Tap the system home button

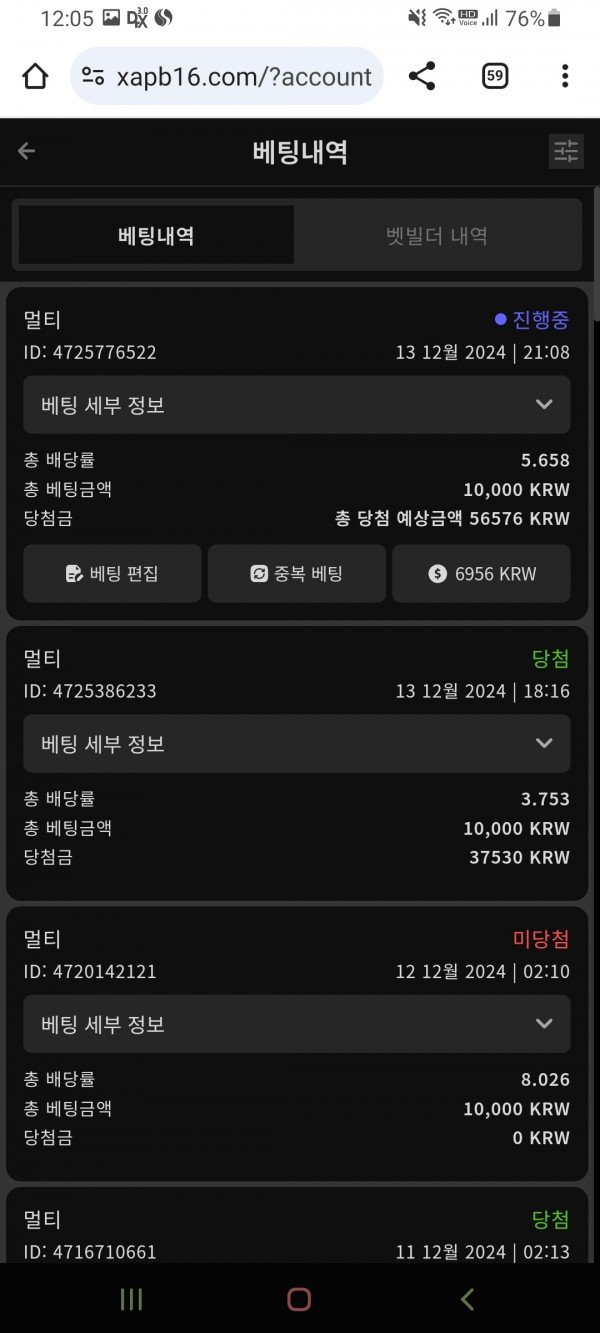click(299, 1299)
